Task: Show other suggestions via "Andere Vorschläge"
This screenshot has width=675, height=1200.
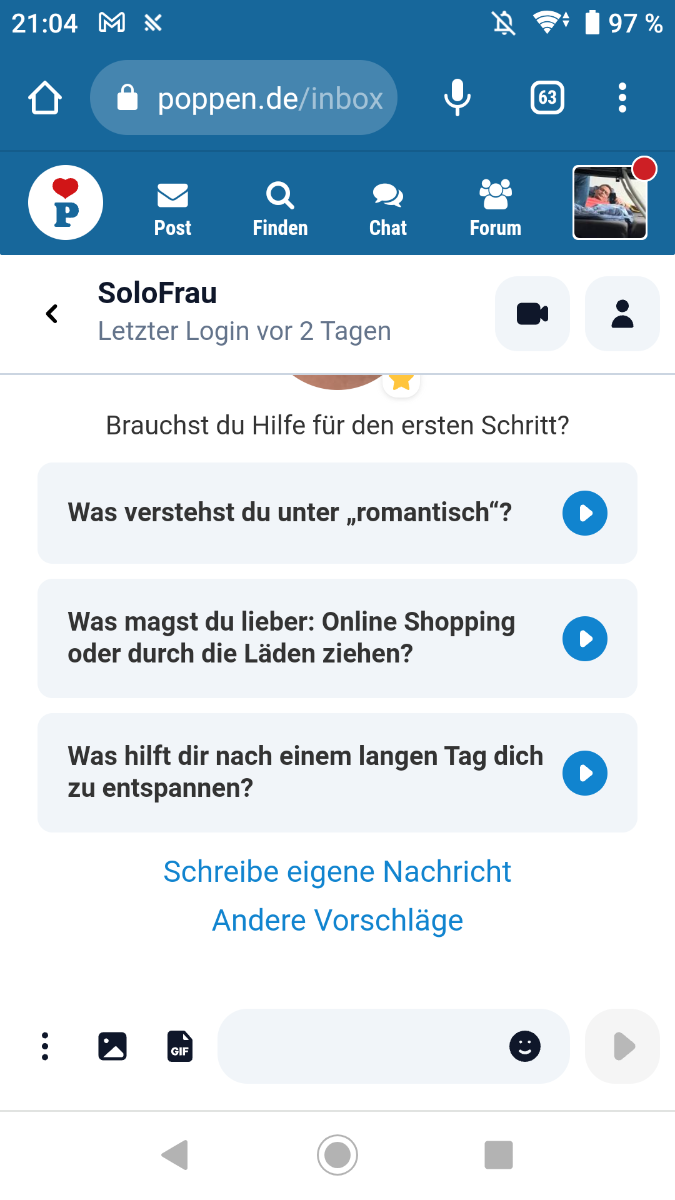Action: pos(337,920)
